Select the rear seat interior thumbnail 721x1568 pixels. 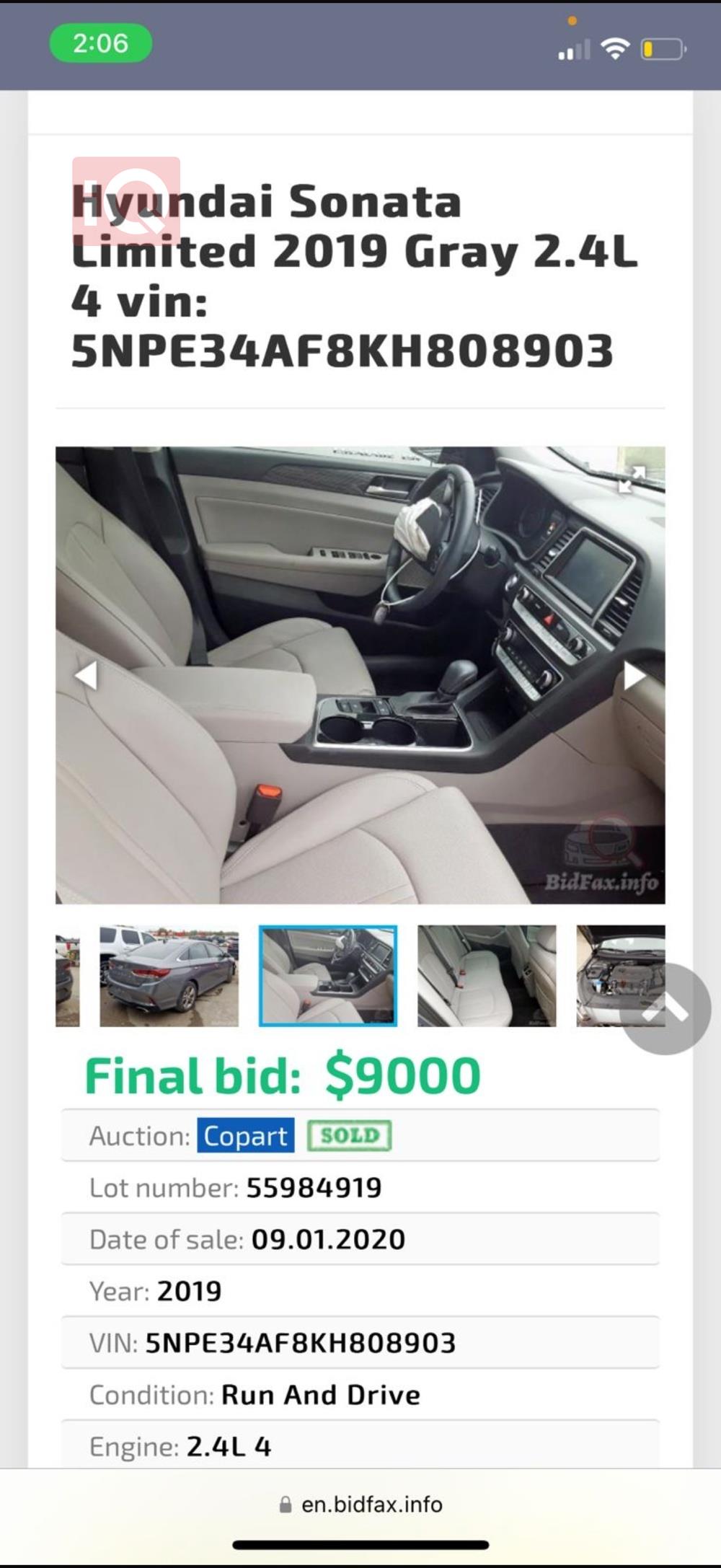pos(487,975)
